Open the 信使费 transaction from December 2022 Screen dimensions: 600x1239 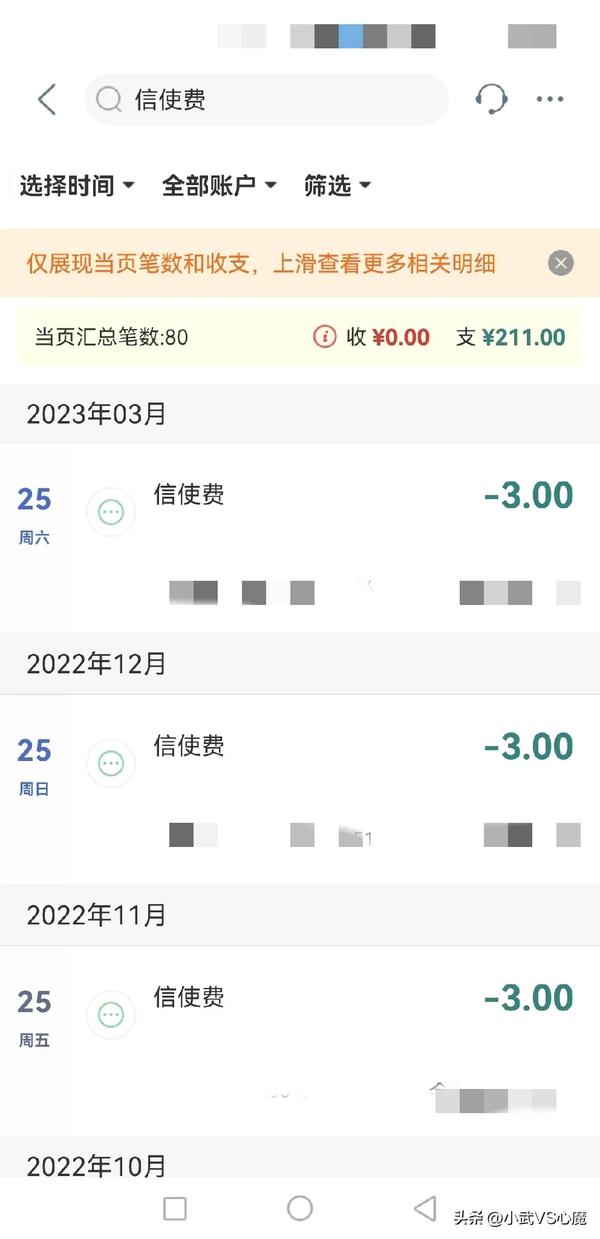pos(300,789)
